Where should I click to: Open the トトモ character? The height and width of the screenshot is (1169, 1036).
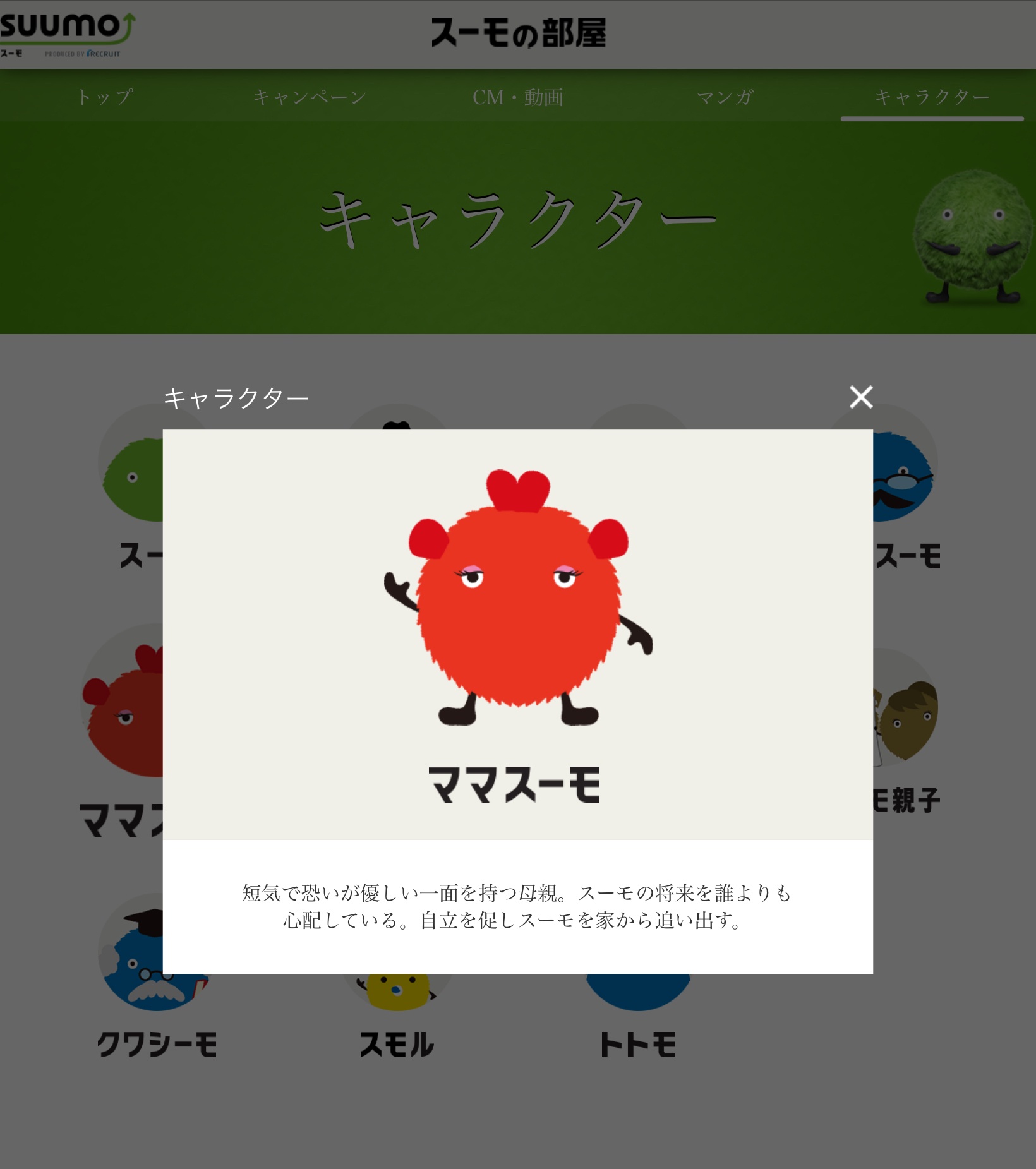point(638,1044)
